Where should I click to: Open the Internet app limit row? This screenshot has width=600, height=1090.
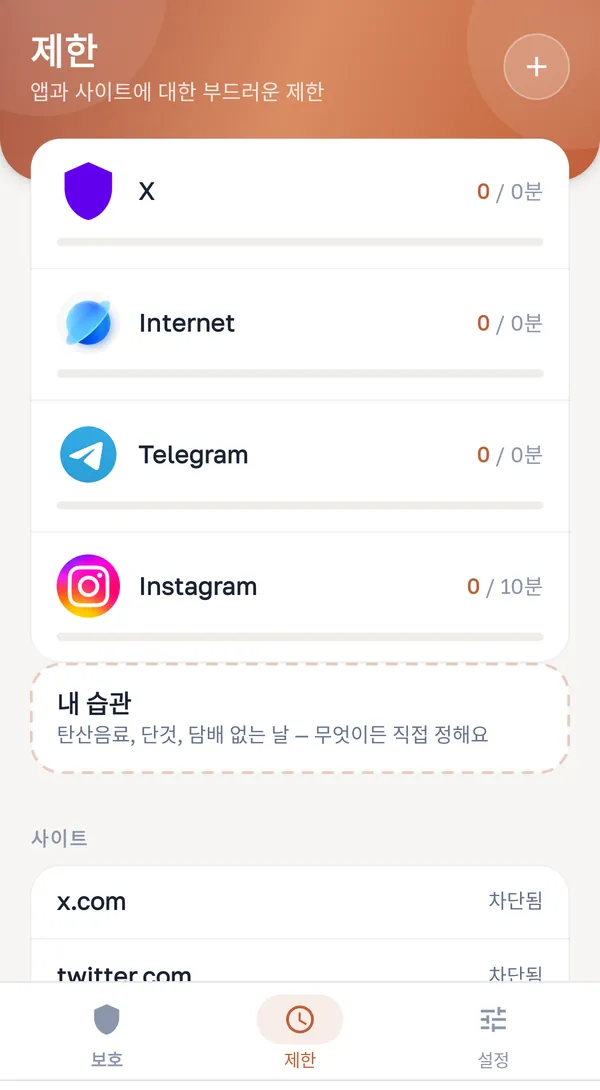pos(300,334)
